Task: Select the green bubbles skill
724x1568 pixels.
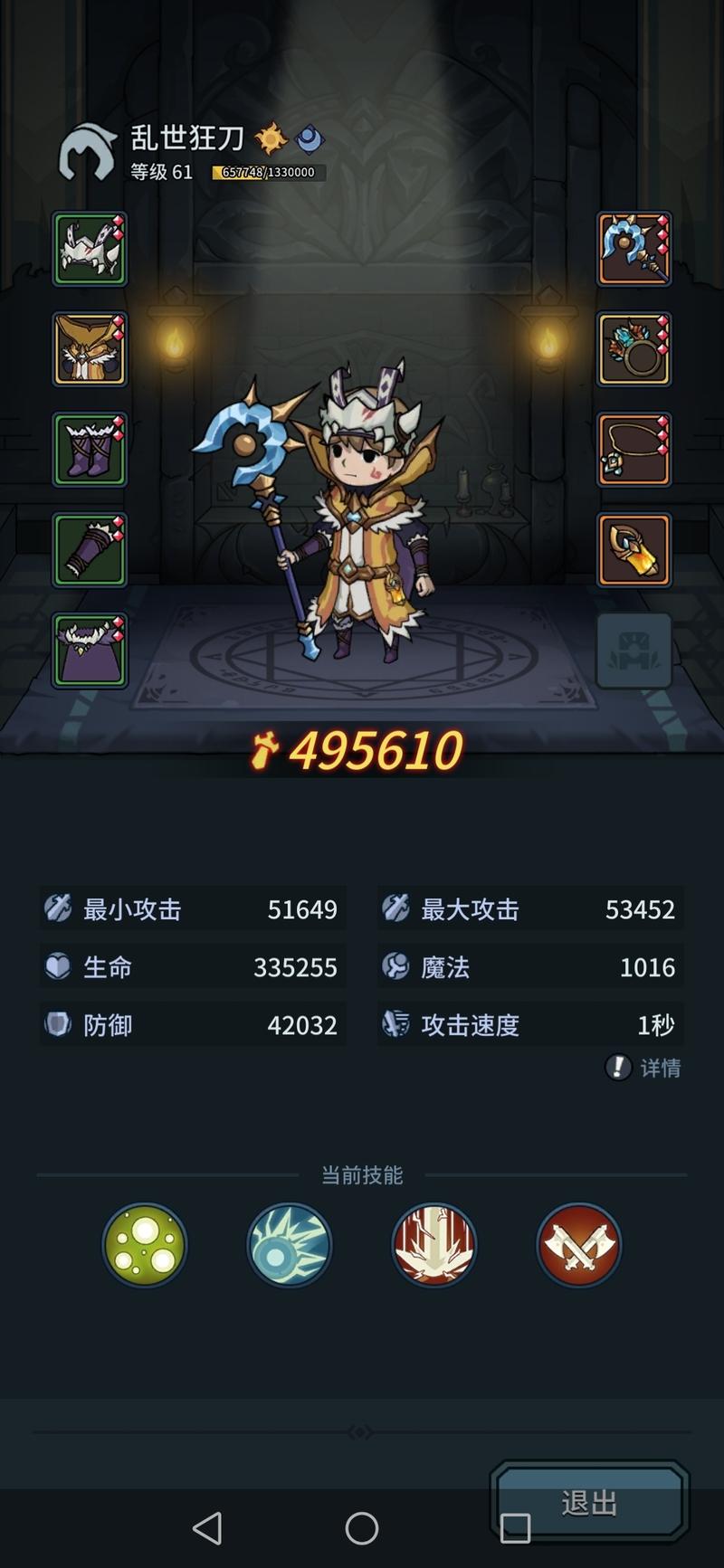Action: click(x=145, y=1245)
